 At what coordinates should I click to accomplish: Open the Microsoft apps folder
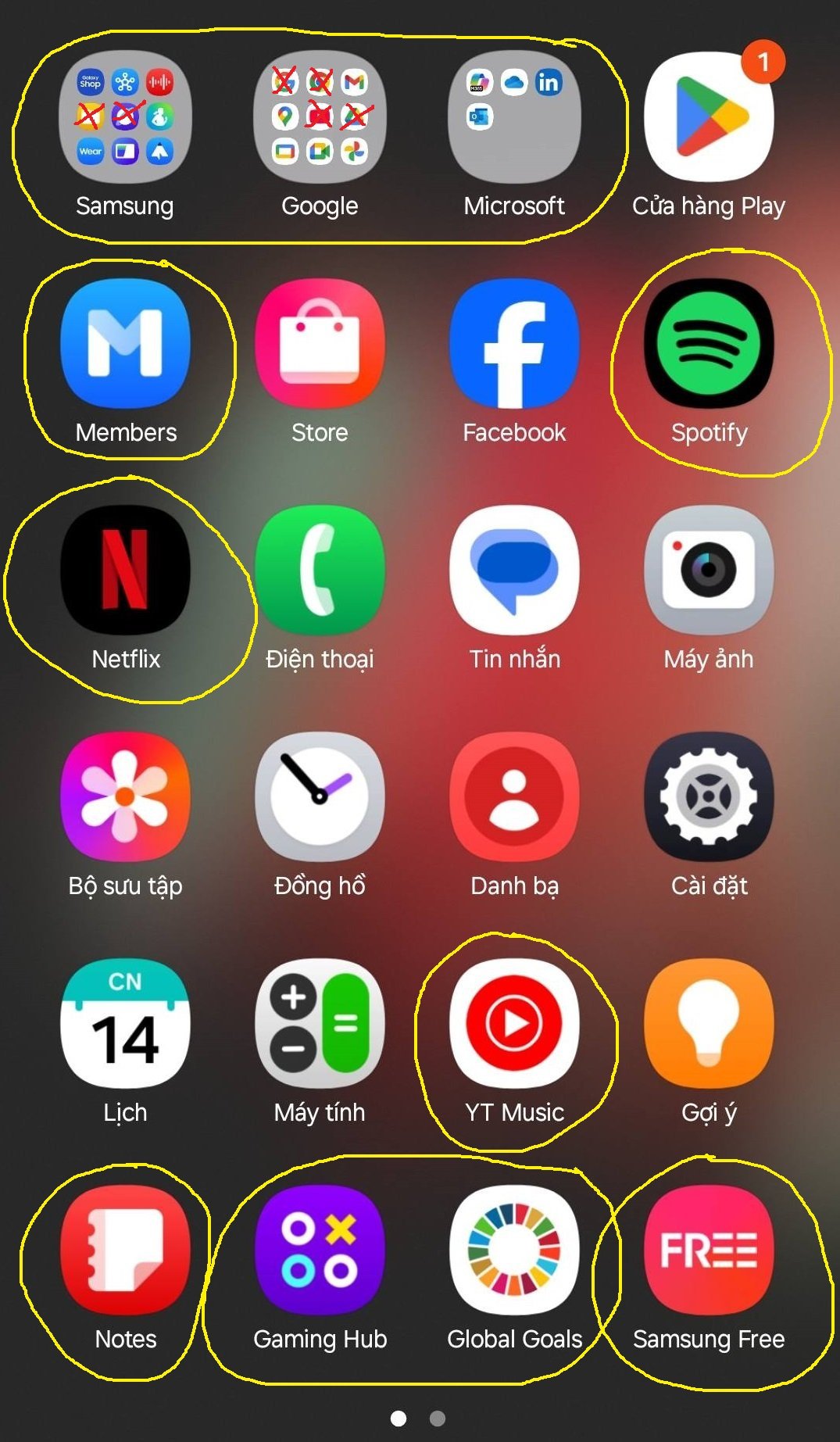[514, 117]
